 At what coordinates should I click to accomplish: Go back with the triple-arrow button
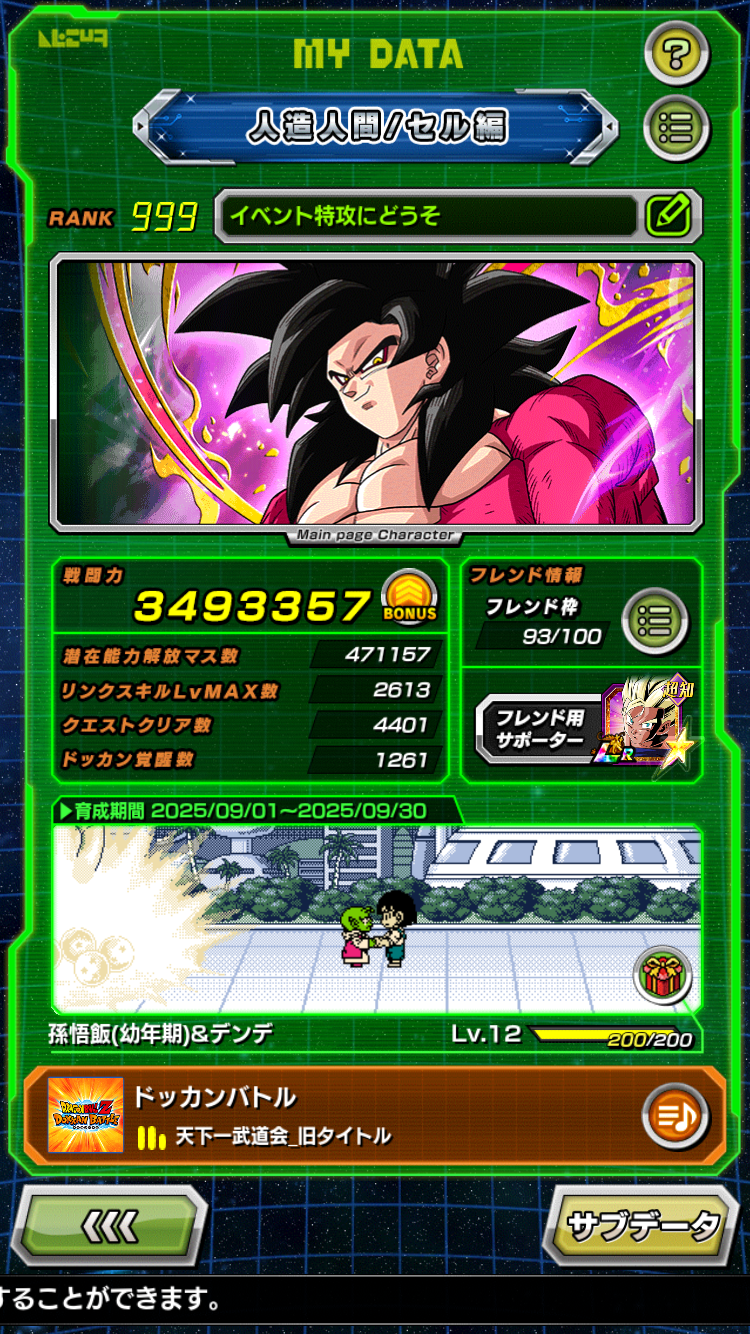coord(110,1225)
